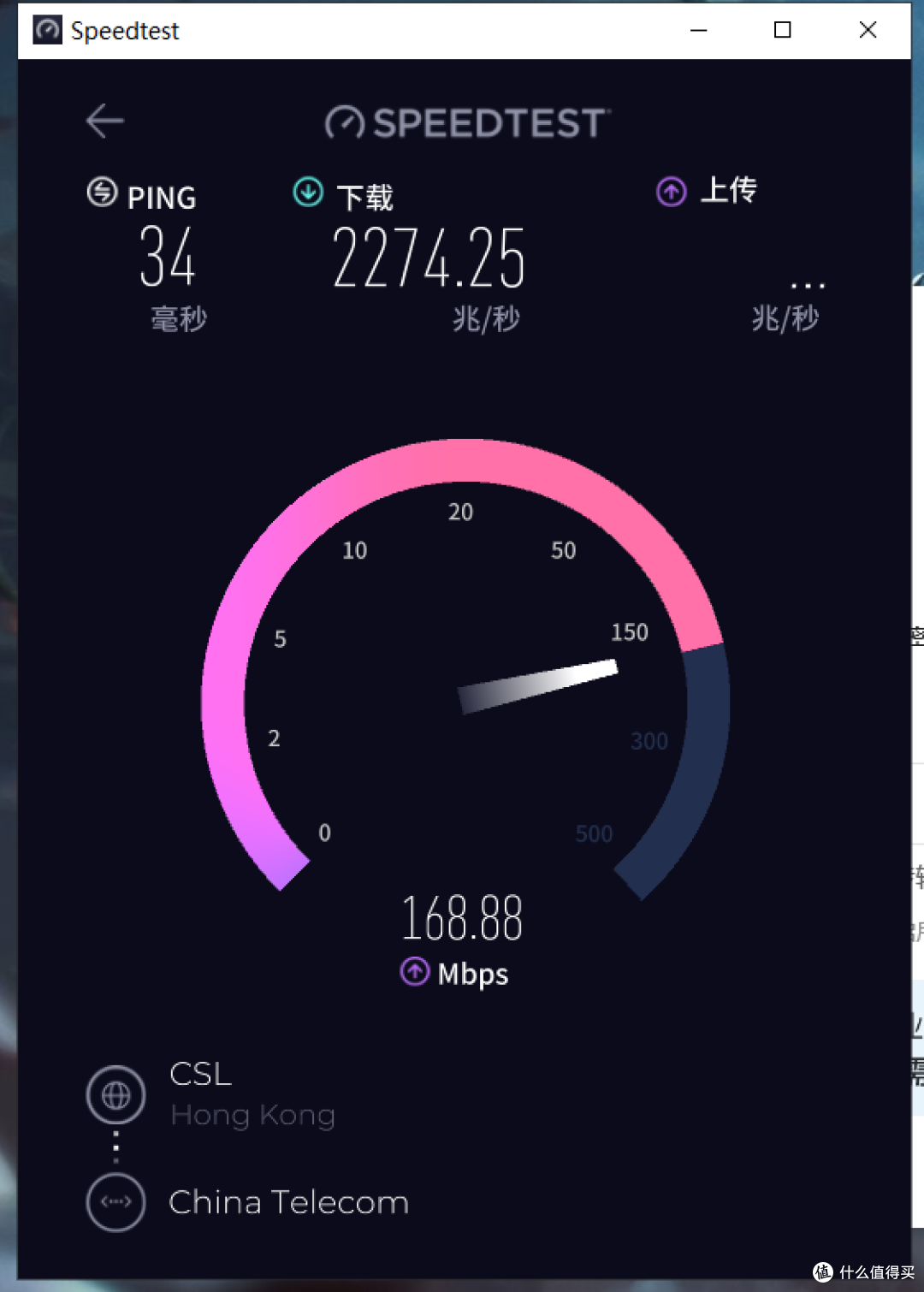Screen dimensions: 924x1292
Task: Go back using the arrow beside SPEEDTEST
Action: coord(105,121)
